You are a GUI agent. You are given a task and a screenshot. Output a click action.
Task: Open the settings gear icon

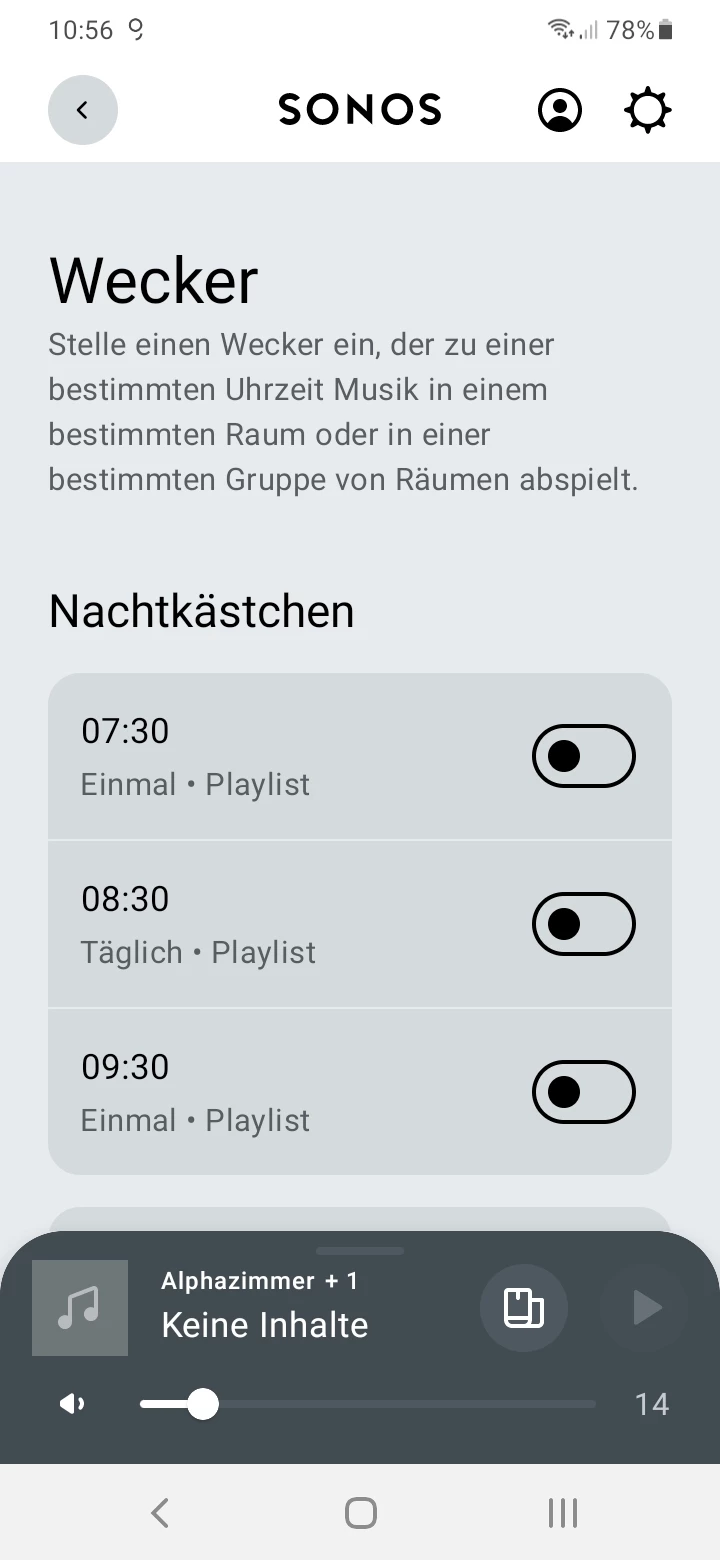pos(648,110)
